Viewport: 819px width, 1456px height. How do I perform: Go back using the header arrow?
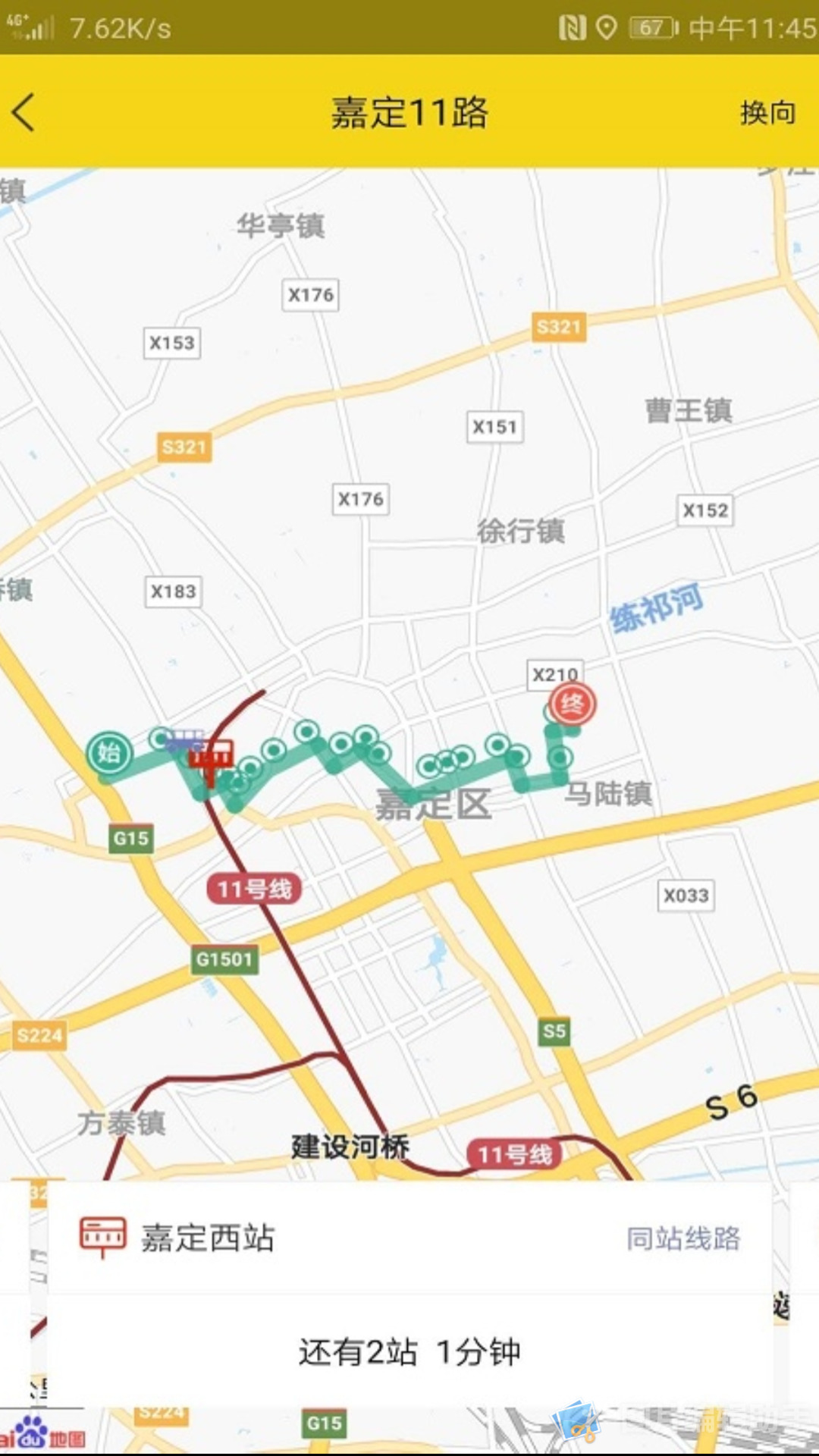24,112
